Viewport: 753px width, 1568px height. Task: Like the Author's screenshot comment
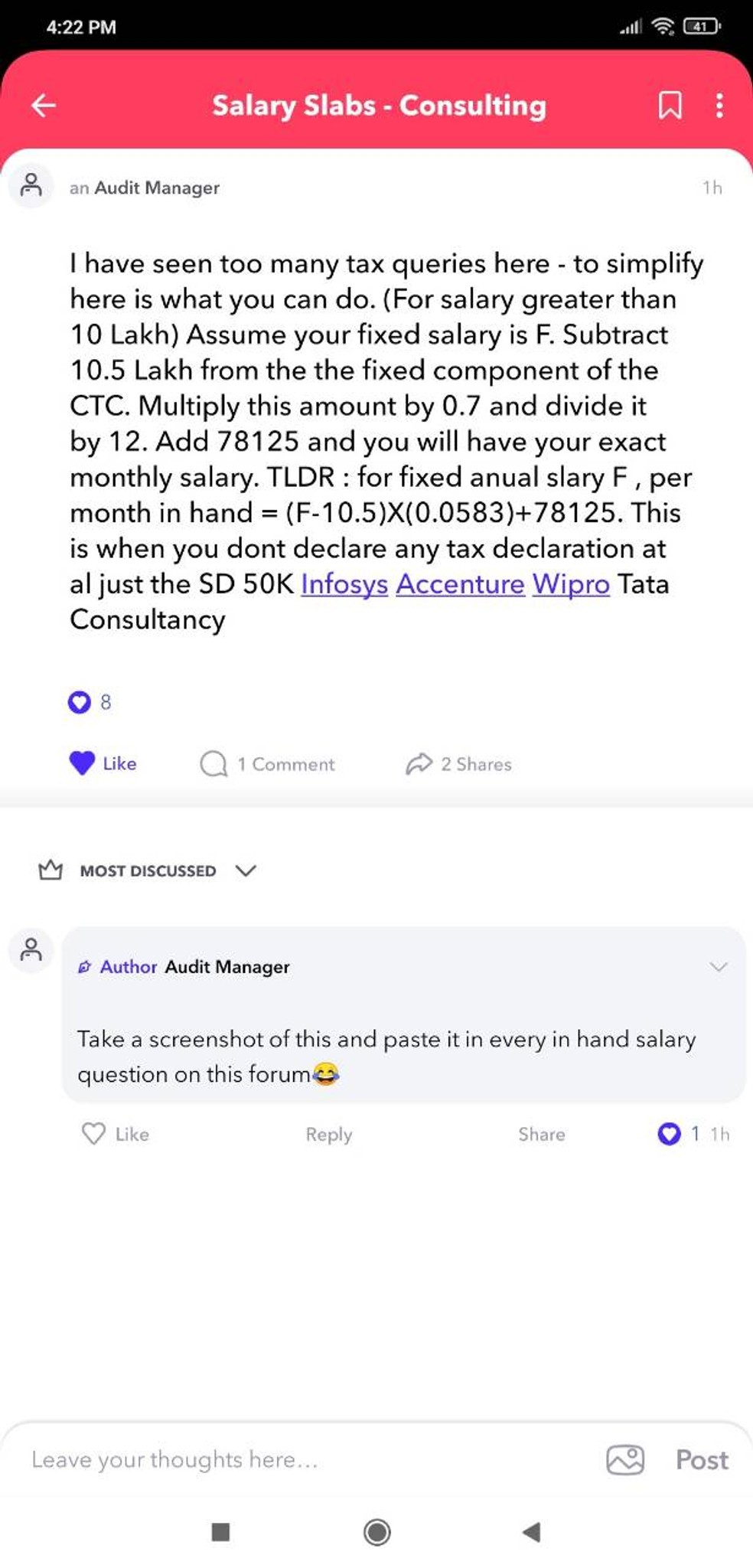click(116, 1134)
